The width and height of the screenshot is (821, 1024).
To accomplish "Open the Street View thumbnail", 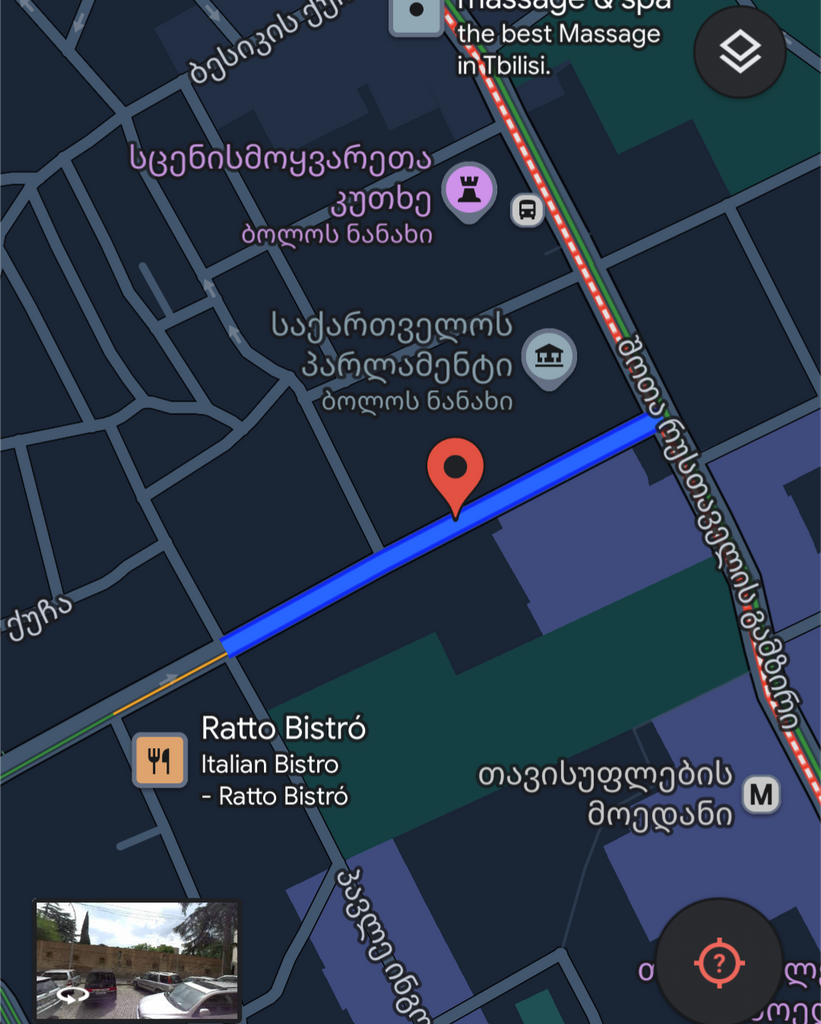I will (137, 960).
